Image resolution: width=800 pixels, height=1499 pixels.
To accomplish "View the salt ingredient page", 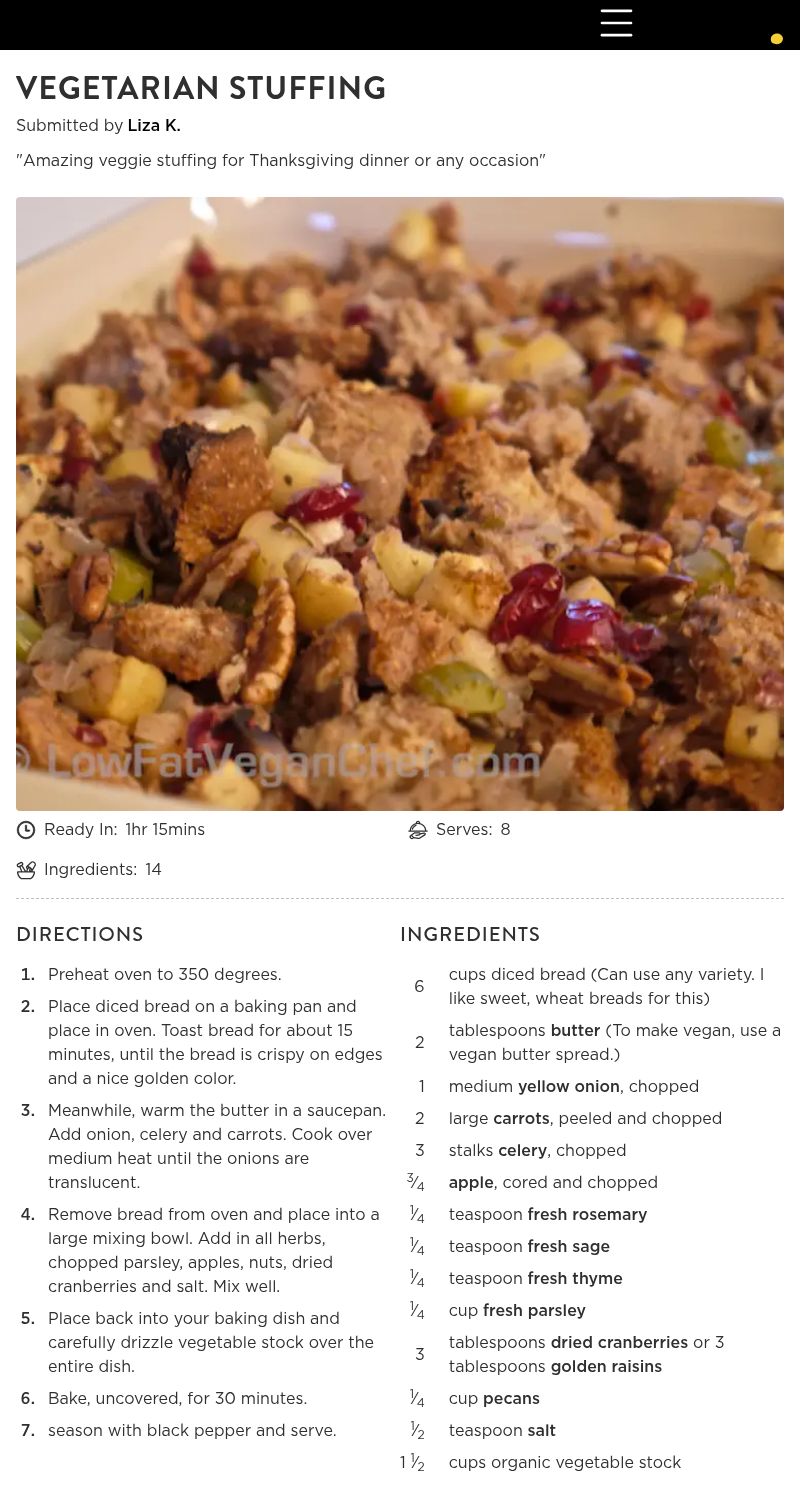I will 541,1431.
